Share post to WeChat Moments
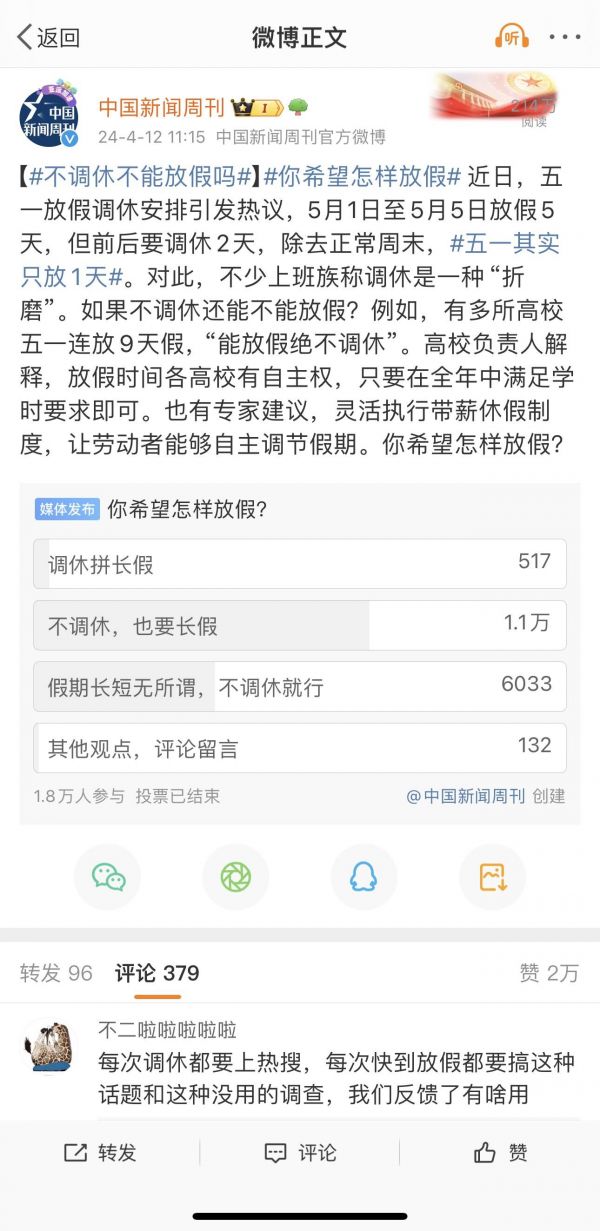 click(x=235, y=877)
